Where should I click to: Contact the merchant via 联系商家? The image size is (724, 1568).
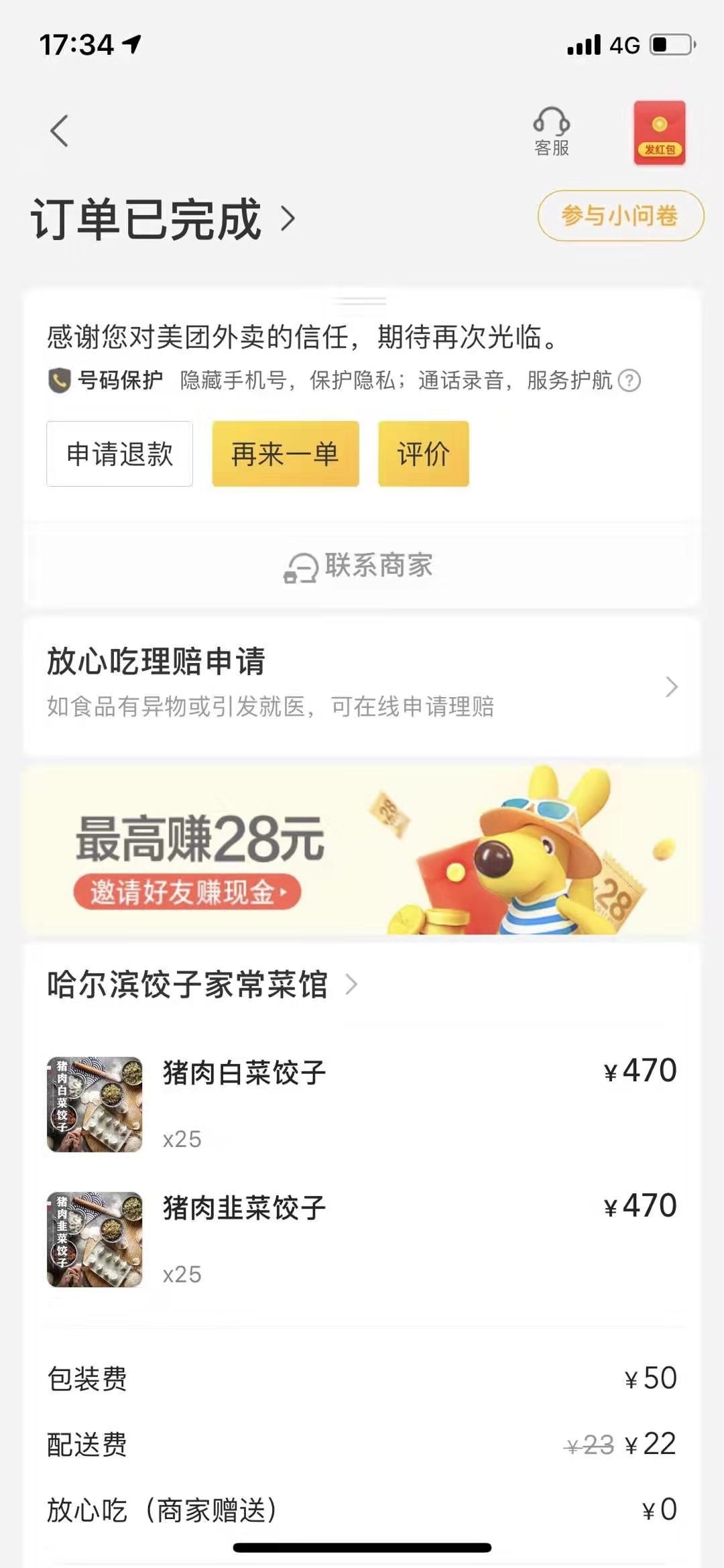360,566
